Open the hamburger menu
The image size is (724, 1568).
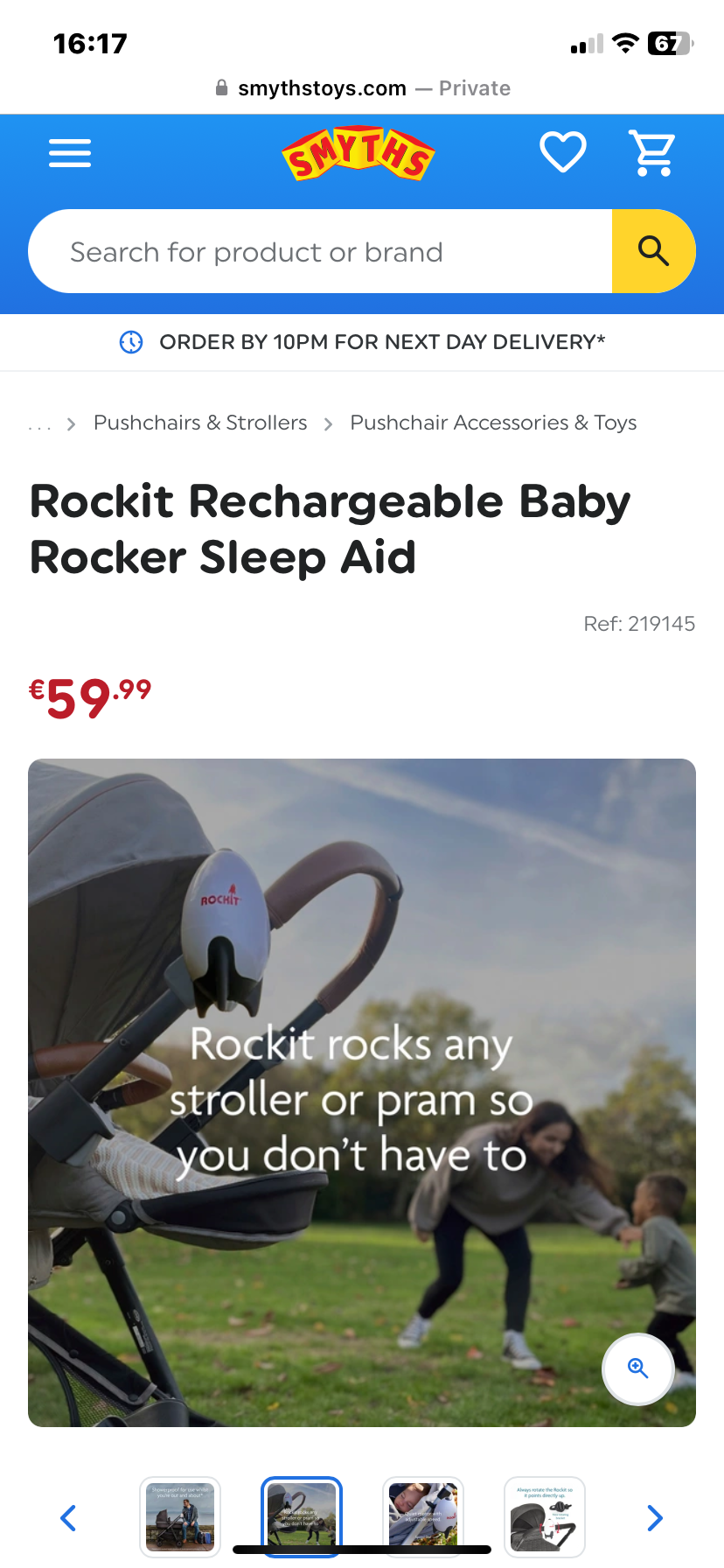click(x=70, y=153)
